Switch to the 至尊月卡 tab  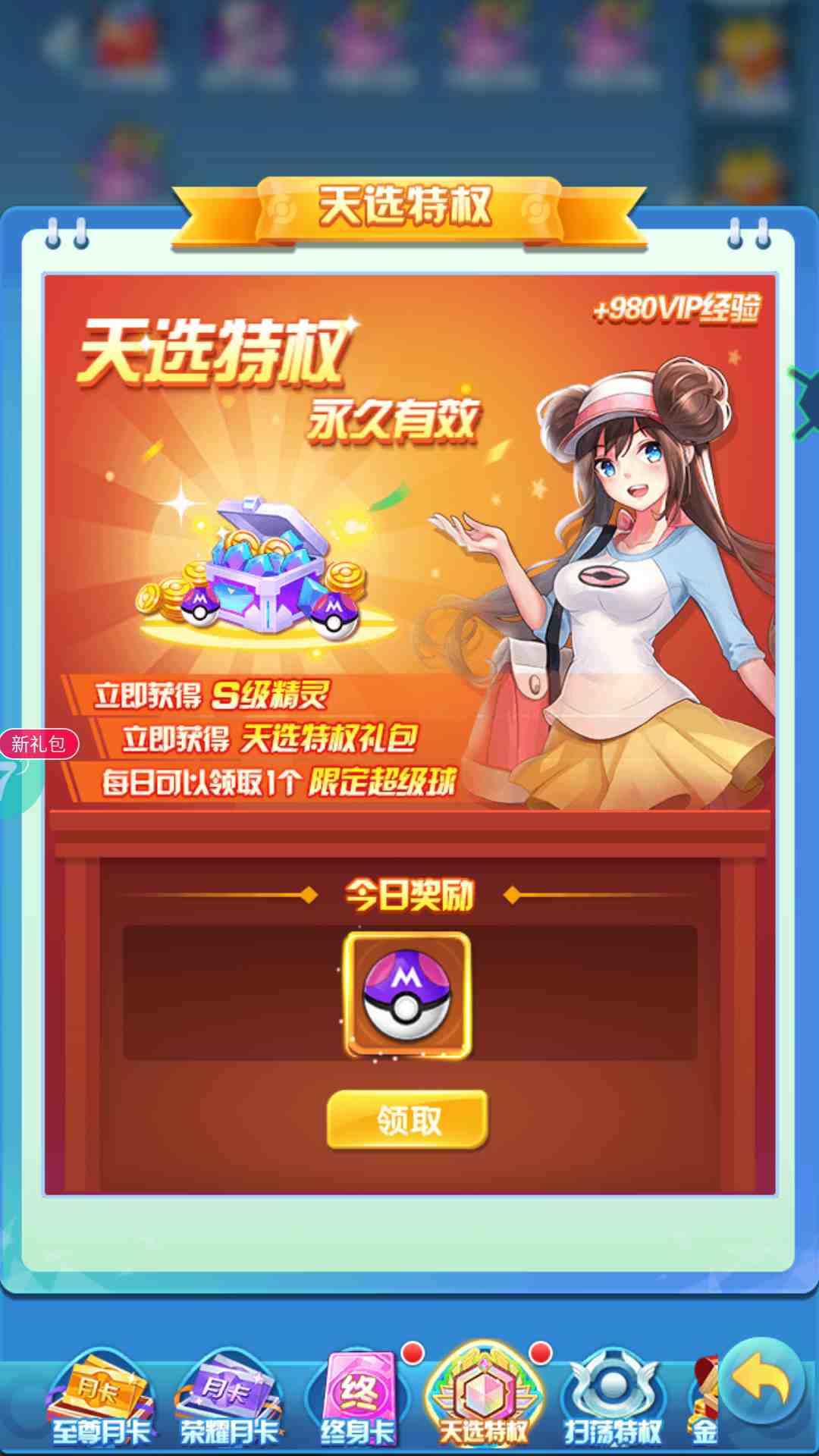(100, 1399)
